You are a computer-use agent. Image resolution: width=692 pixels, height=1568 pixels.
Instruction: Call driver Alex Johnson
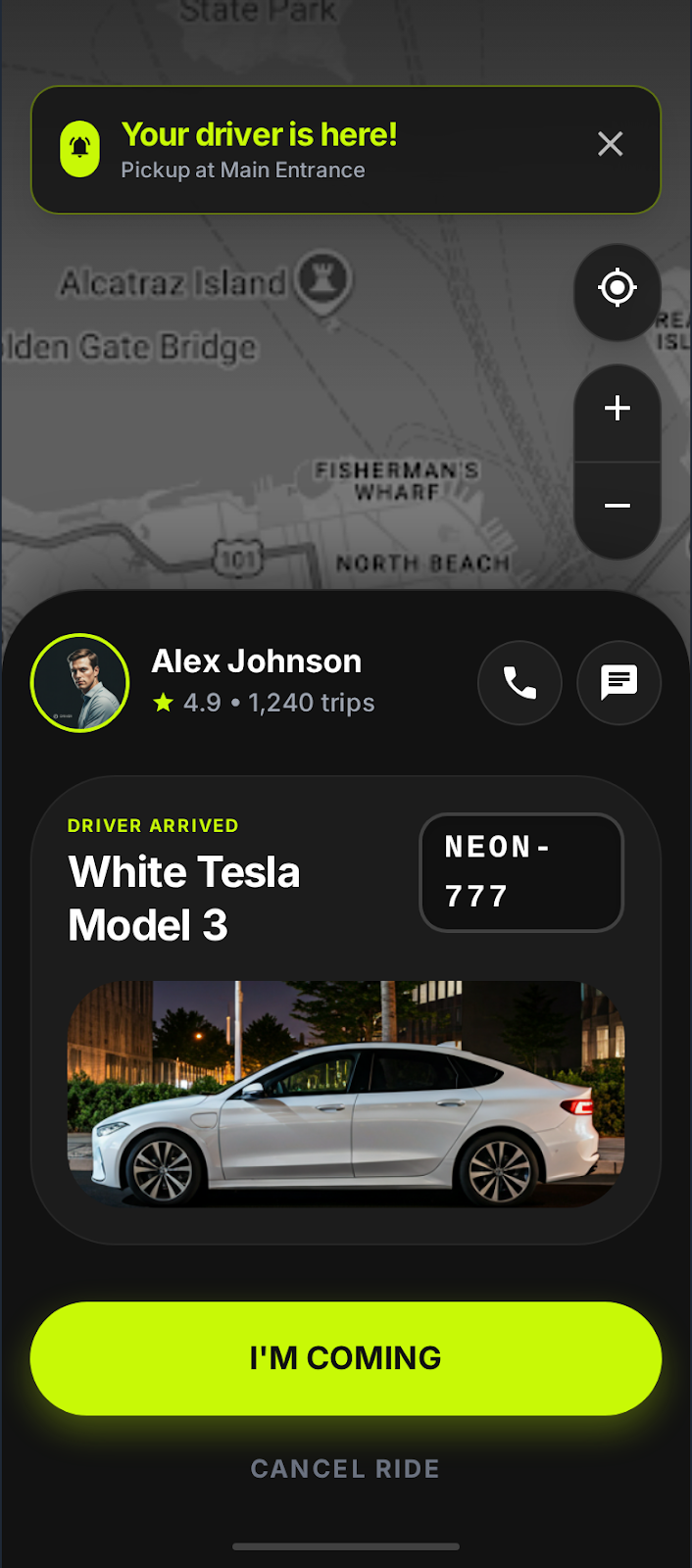tap(519, 683)
